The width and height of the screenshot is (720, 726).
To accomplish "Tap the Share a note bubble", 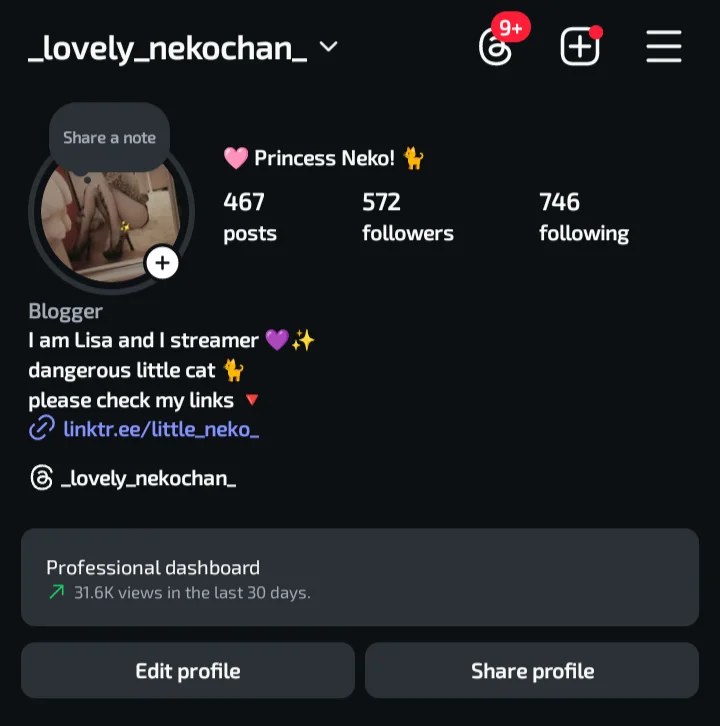I will (109, 138).
